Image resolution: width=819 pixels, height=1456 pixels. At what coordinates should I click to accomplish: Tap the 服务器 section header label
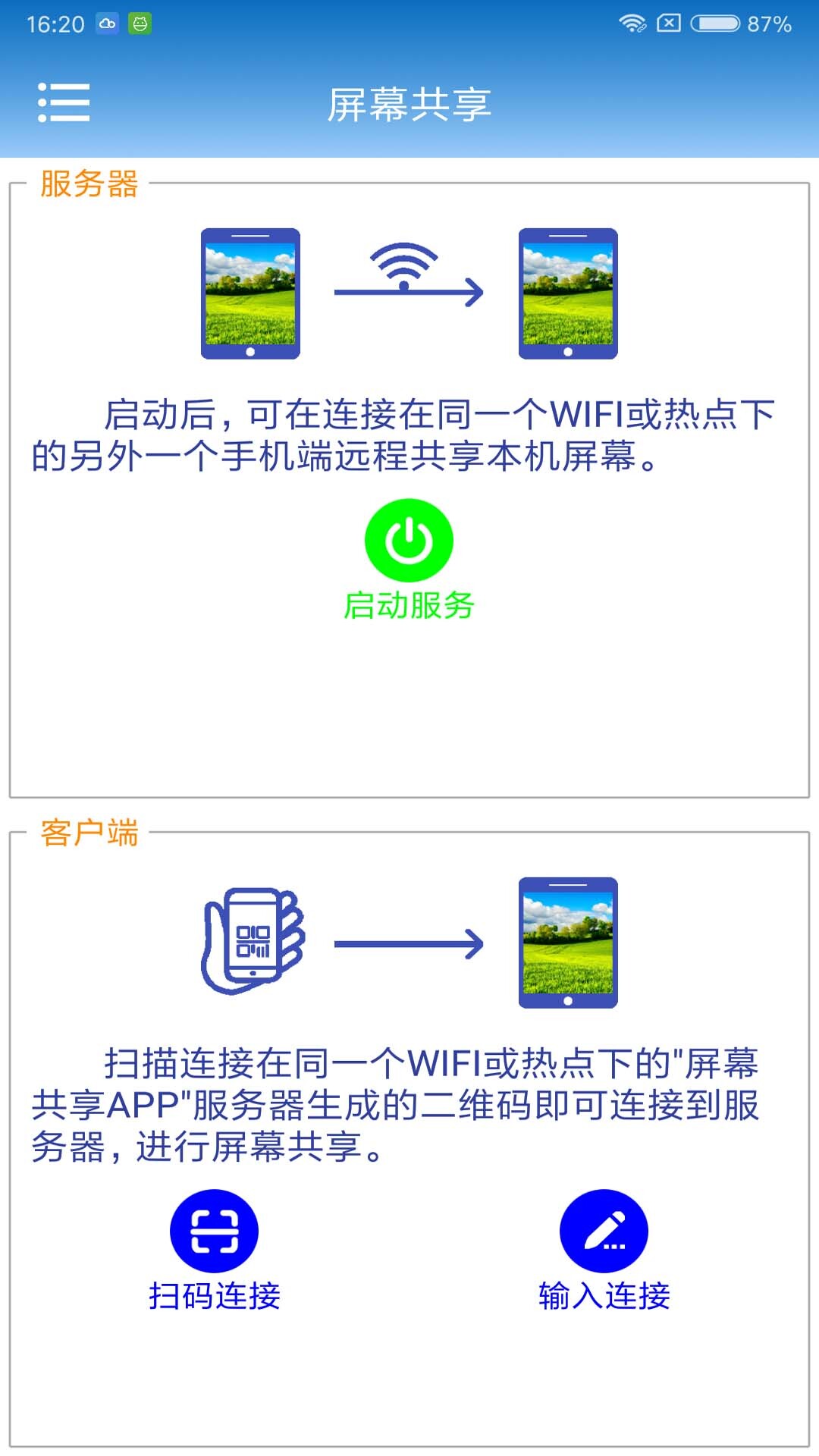(x=89, y=186)
